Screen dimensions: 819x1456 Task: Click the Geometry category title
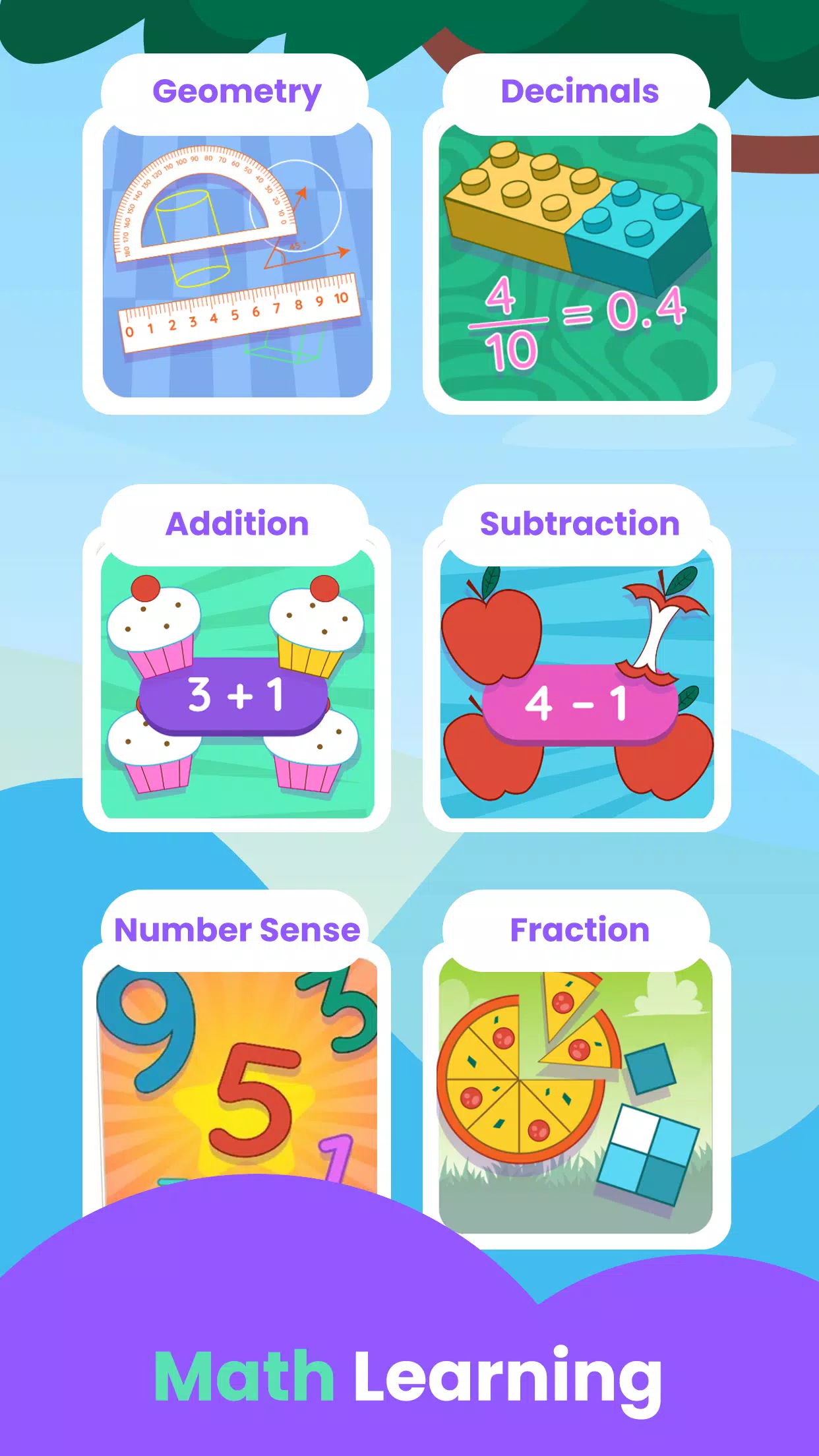tap(236, 91)
